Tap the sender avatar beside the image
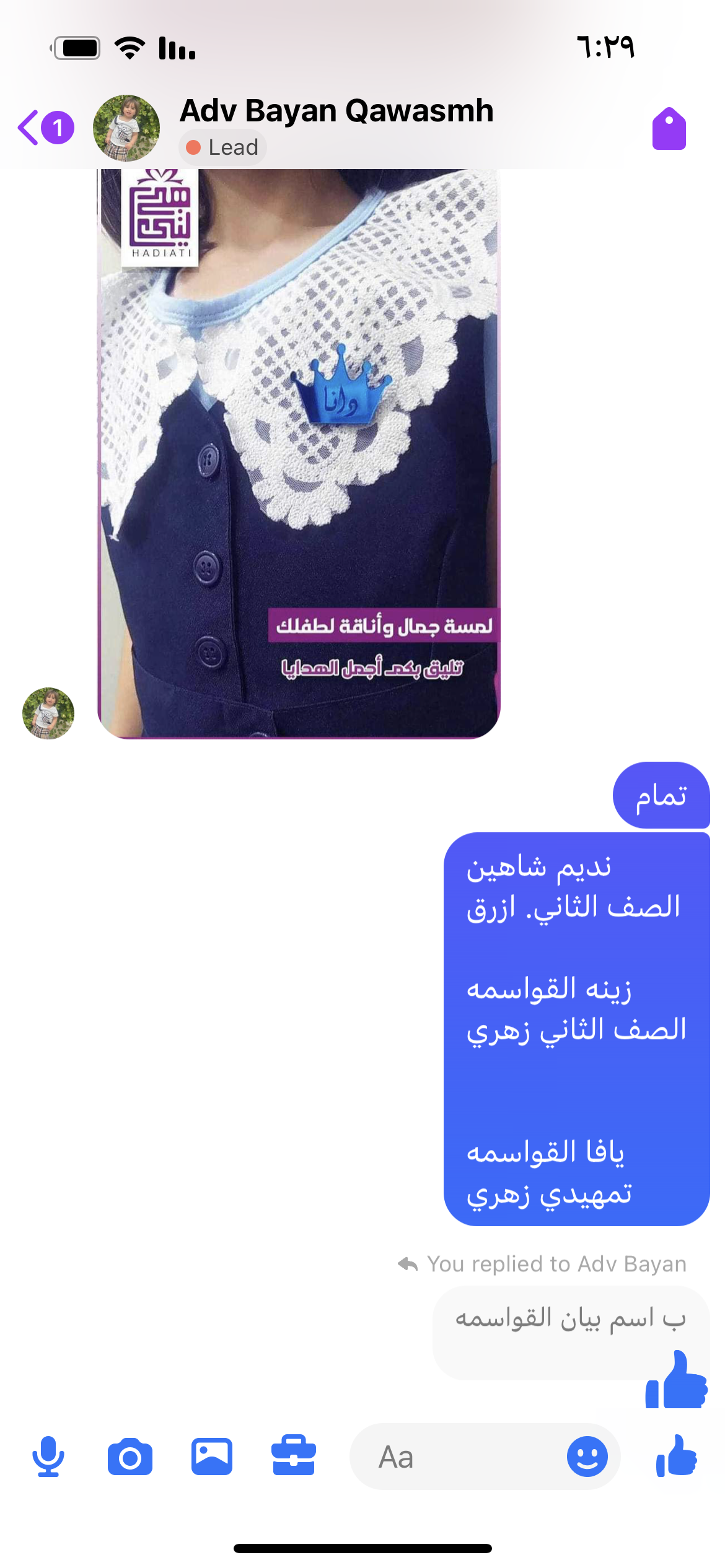Image resolution: width=725 pixels, height=1568 pixels. 48,713
